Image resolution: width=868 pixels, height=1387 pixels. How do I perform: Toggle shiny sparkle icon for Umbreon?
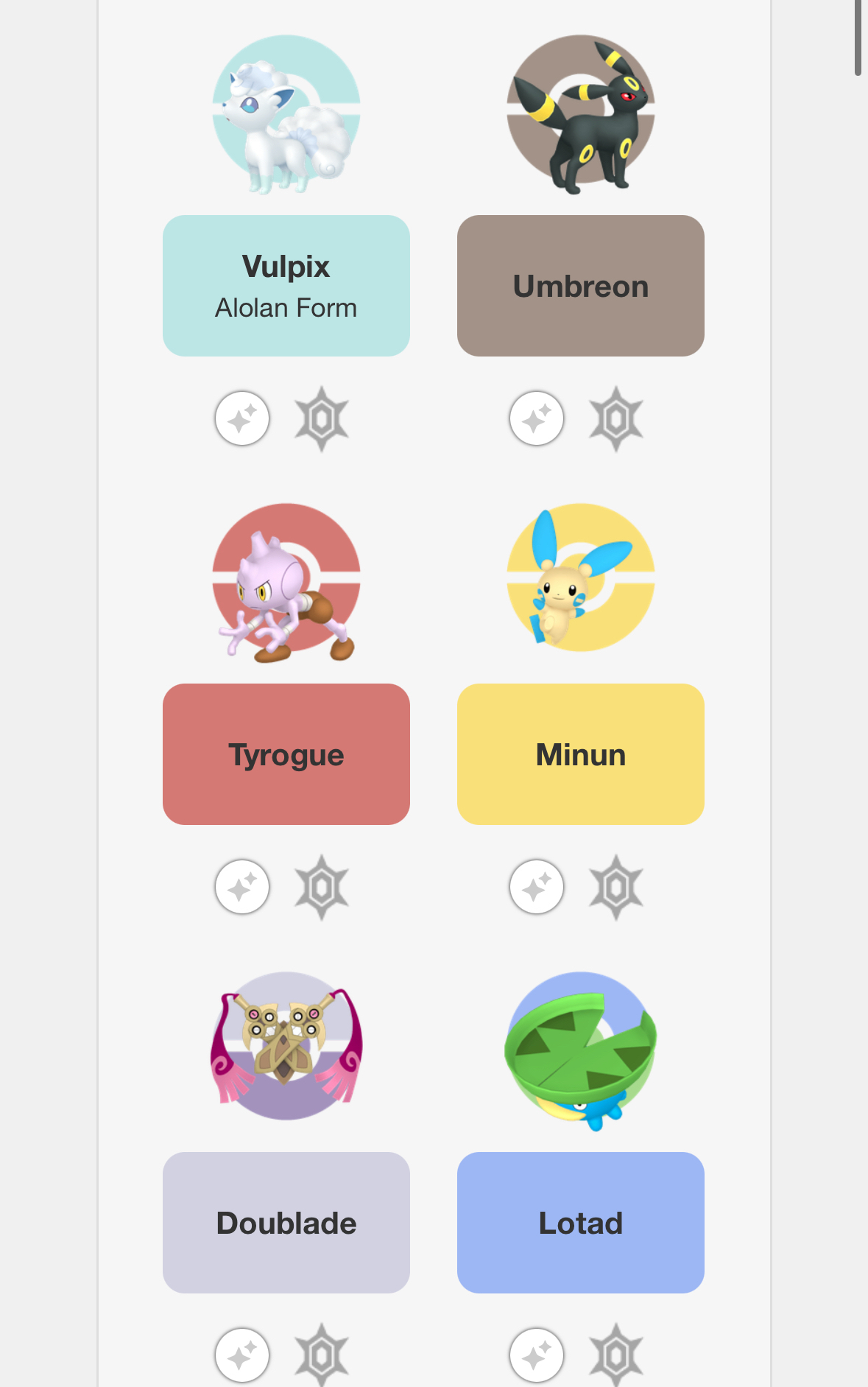[x=537, y=418]
